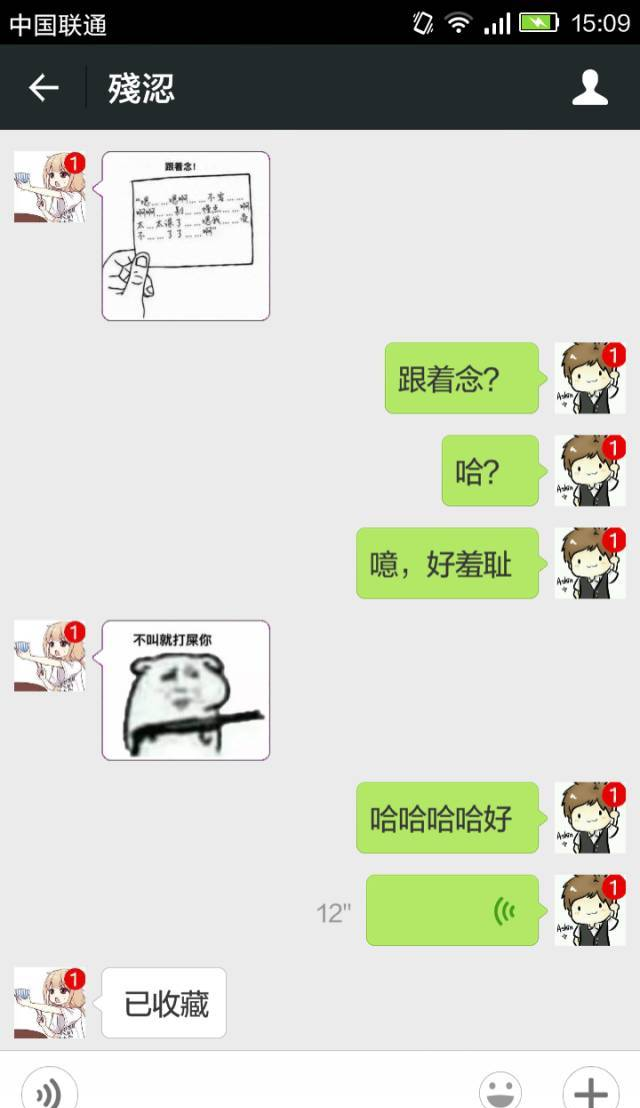
Task: Tap the sender avatar beside 跟着念?
Action: (590, 378)
